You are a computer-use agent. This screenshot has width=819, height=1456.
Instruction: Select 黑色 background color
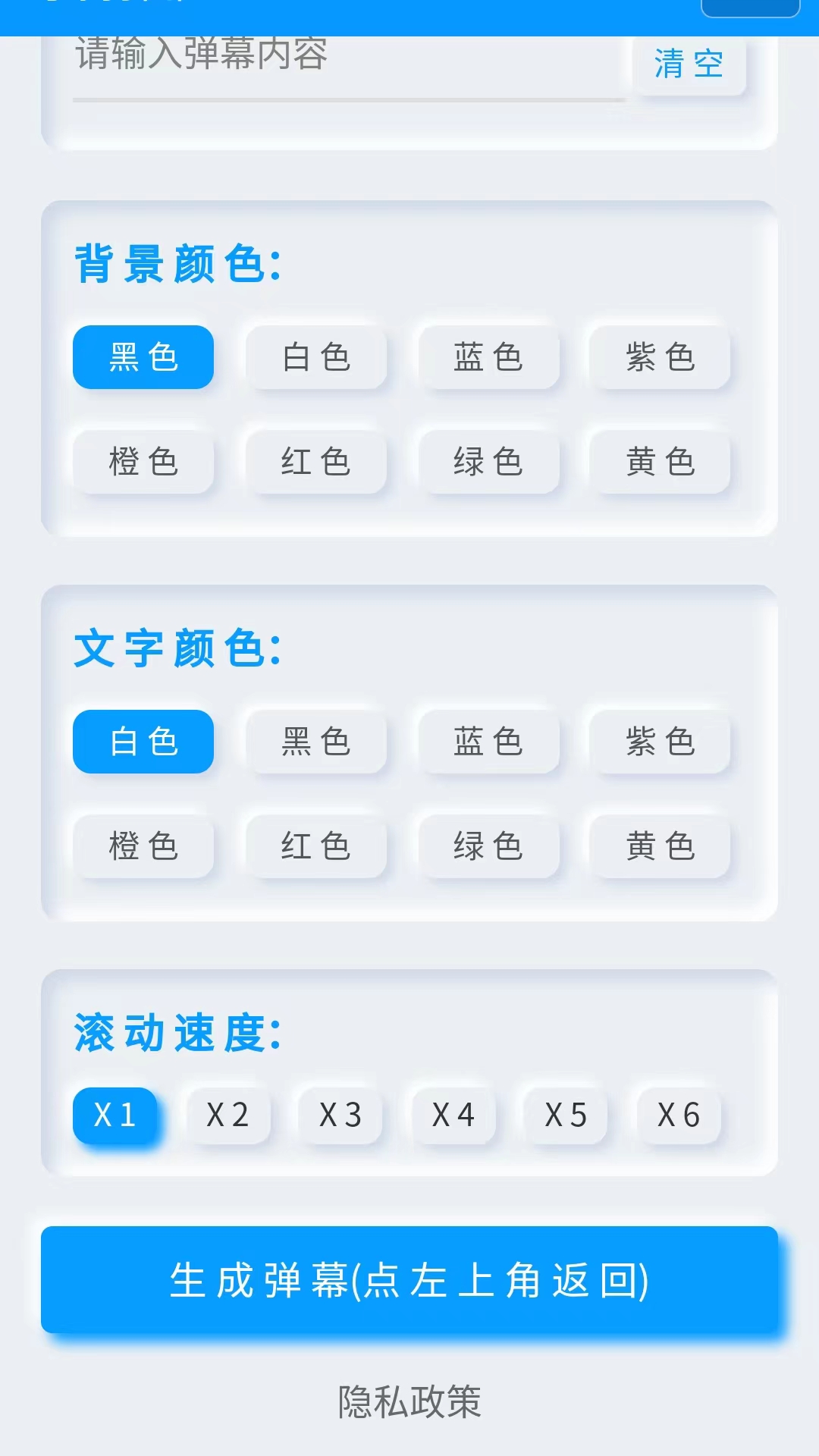[x=143, y=356]
